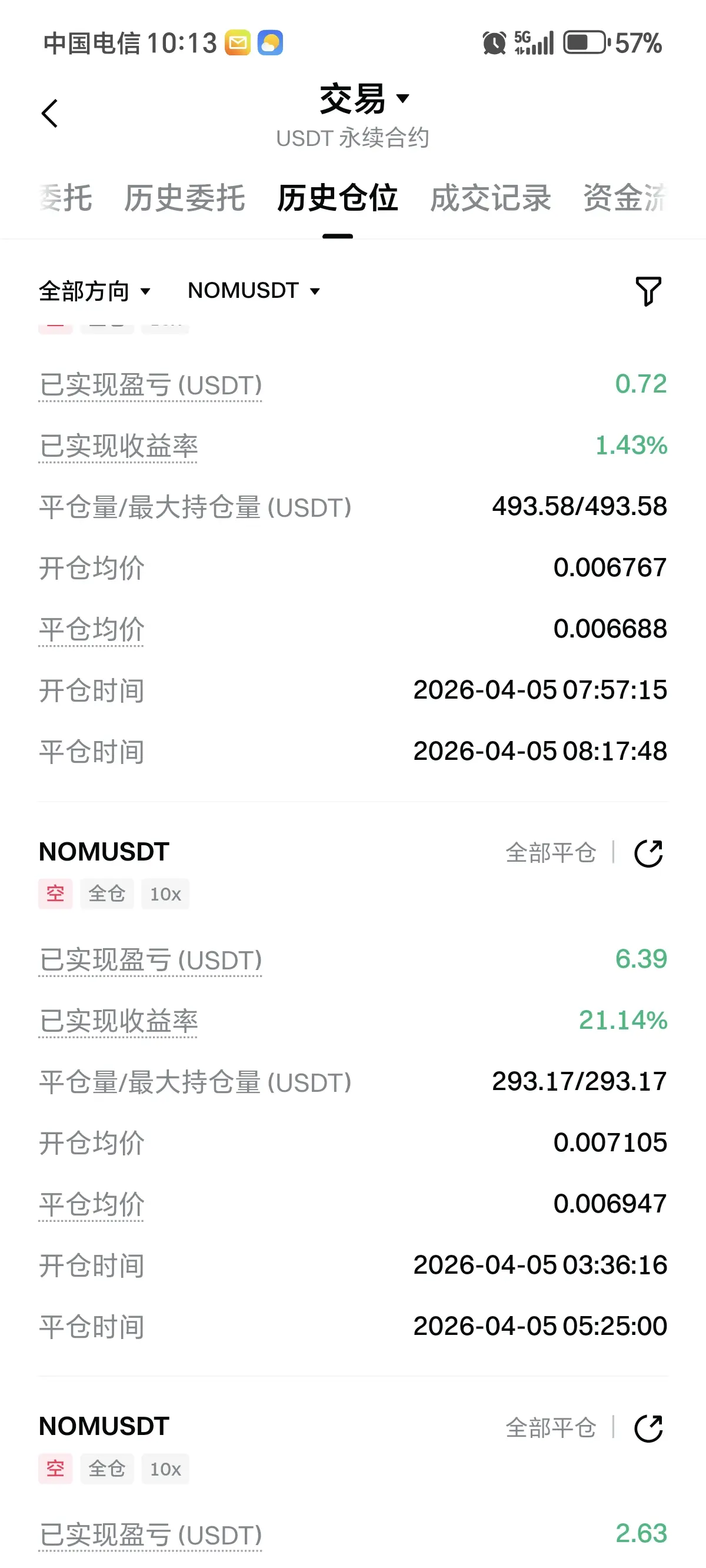Open the partially hidden 委托 tab
The width and height of the screenshot is (706, 1568).
pos(65,198)
